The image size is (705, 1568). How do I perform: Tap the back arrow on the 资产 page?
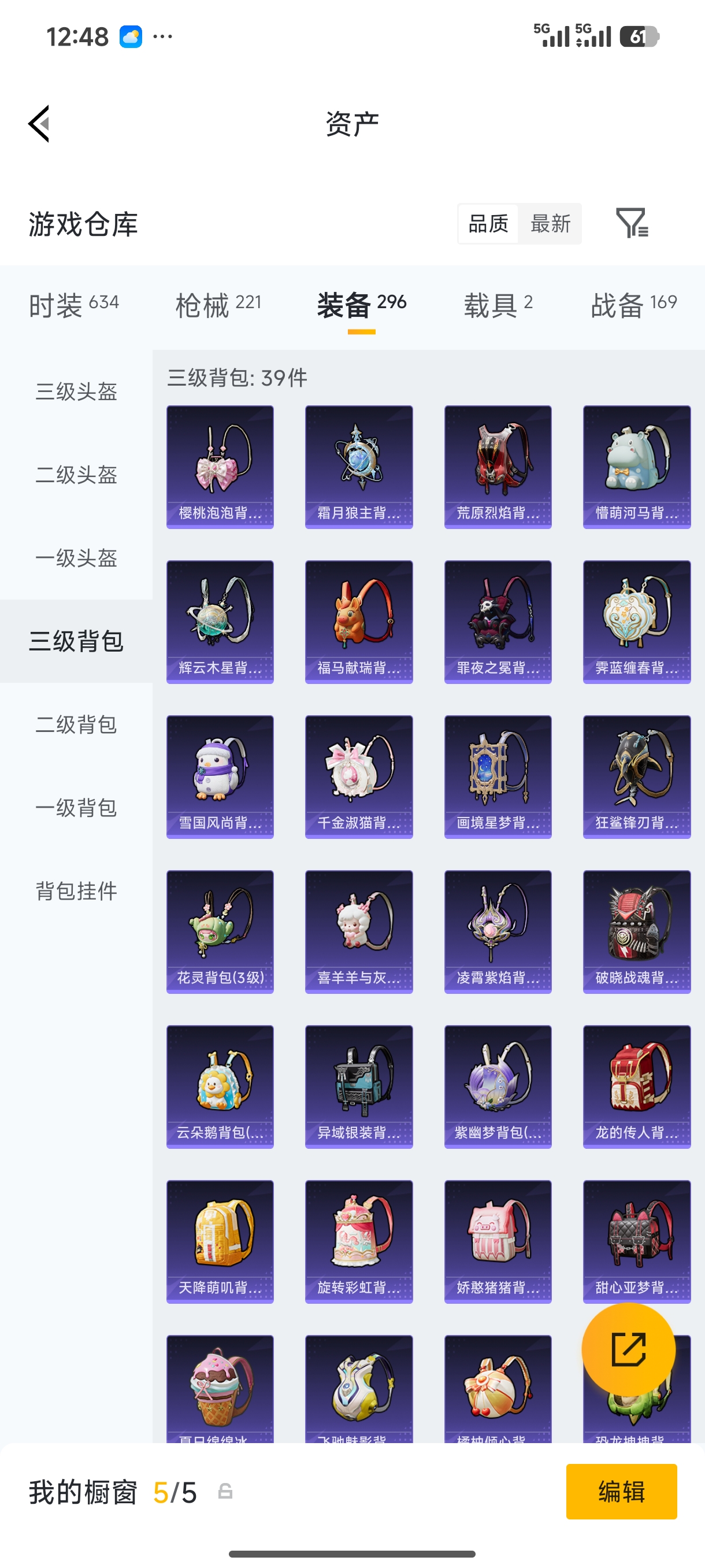pyautogui.click(x=38, y=124)
